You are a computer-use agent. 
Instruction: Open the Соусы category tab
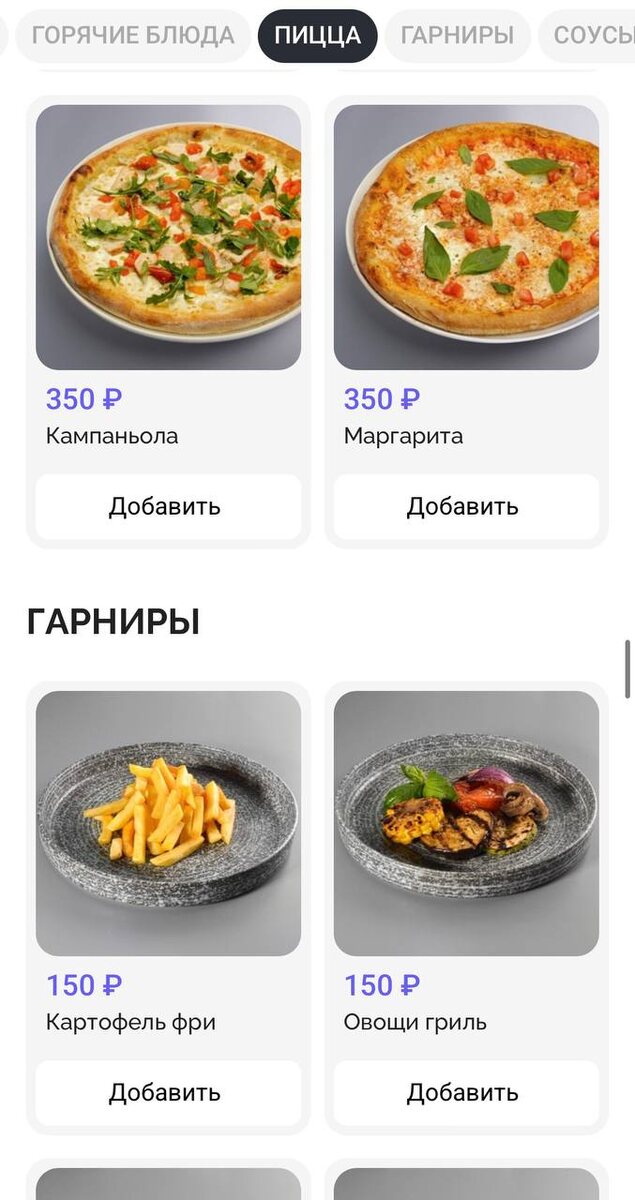click(x=592, y=36)
